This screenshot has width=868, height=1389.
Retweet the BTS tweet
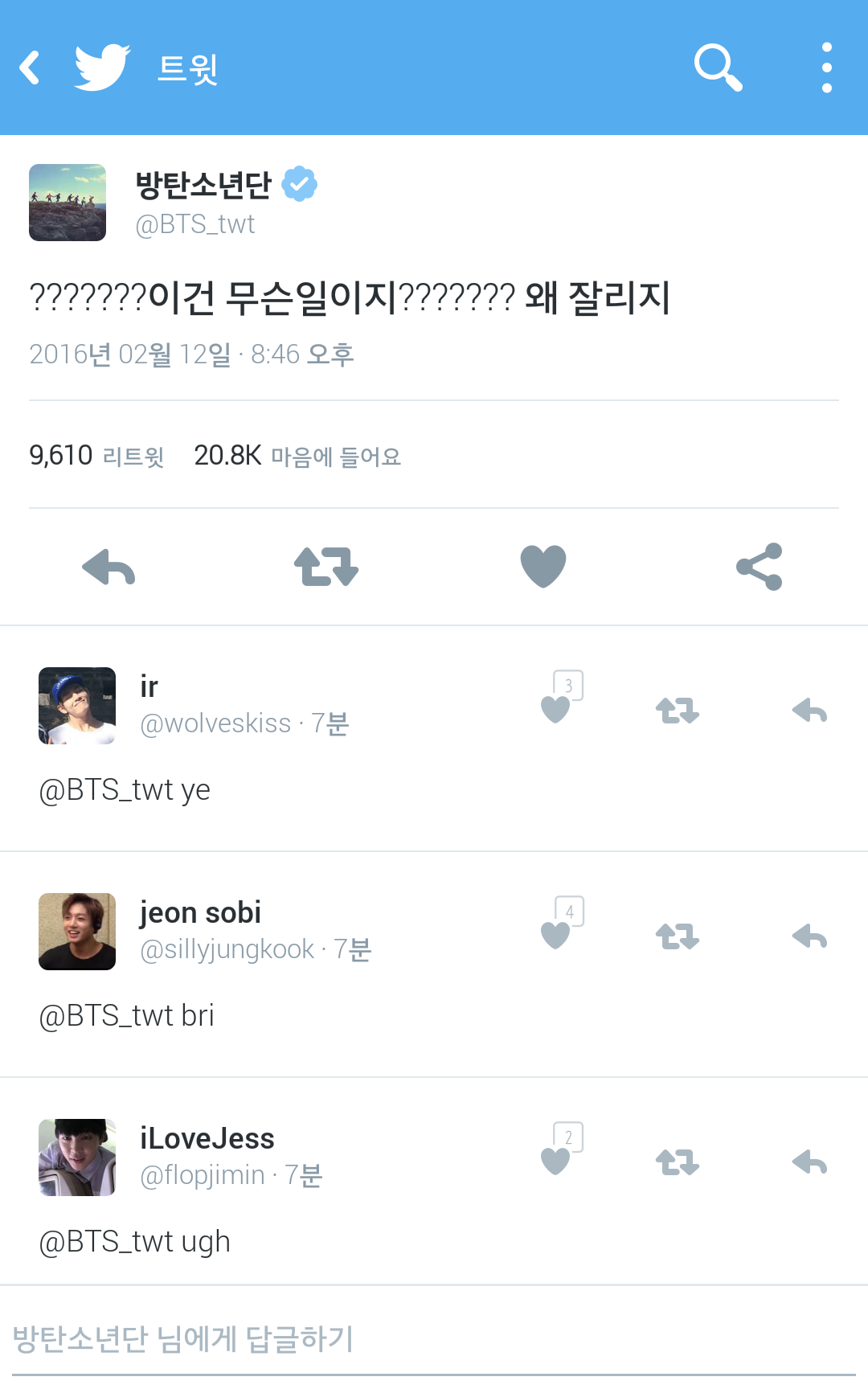tap(325, 566)
